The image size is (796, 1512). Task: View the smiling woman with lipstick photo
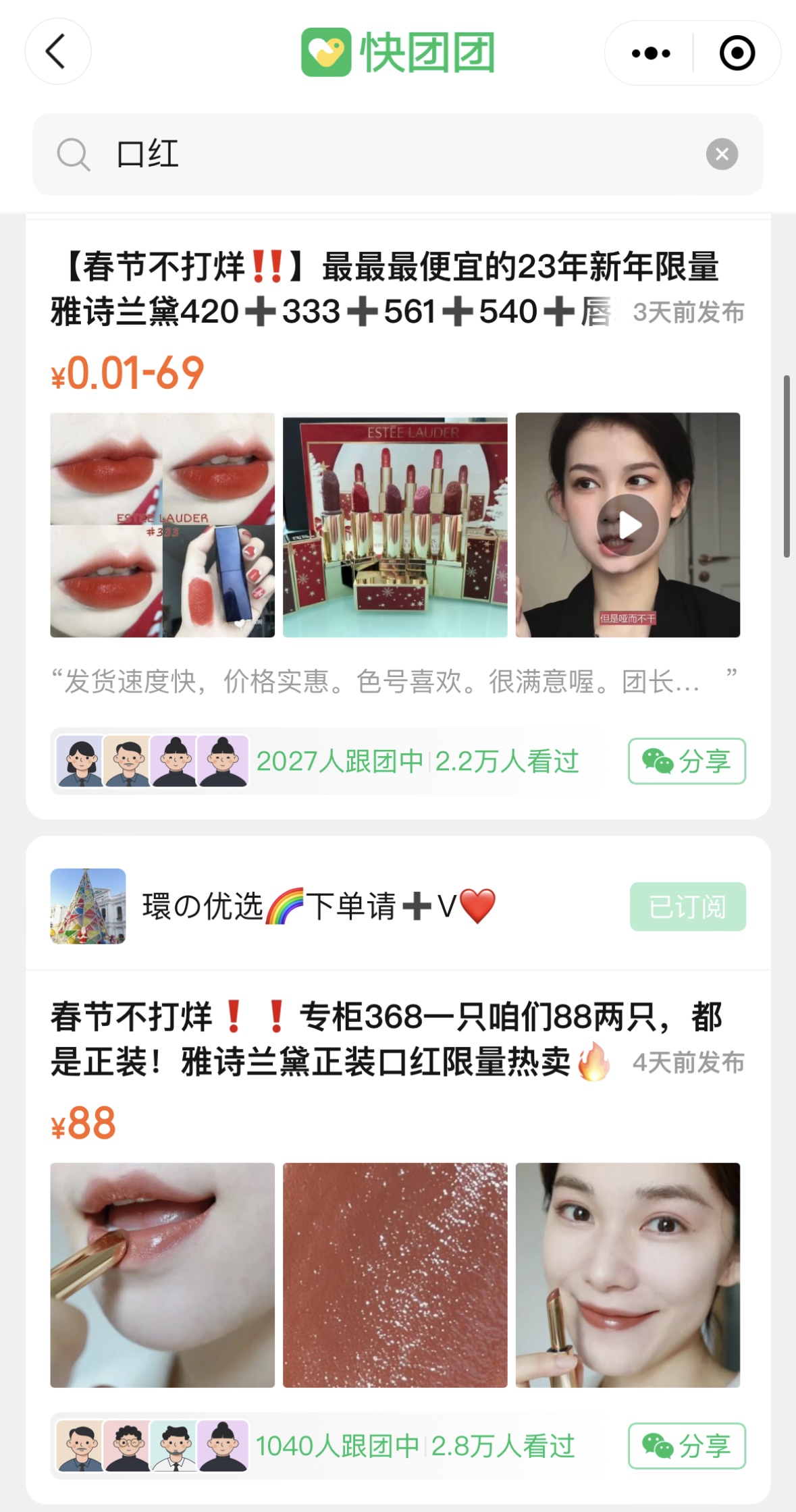(628, 1275)
